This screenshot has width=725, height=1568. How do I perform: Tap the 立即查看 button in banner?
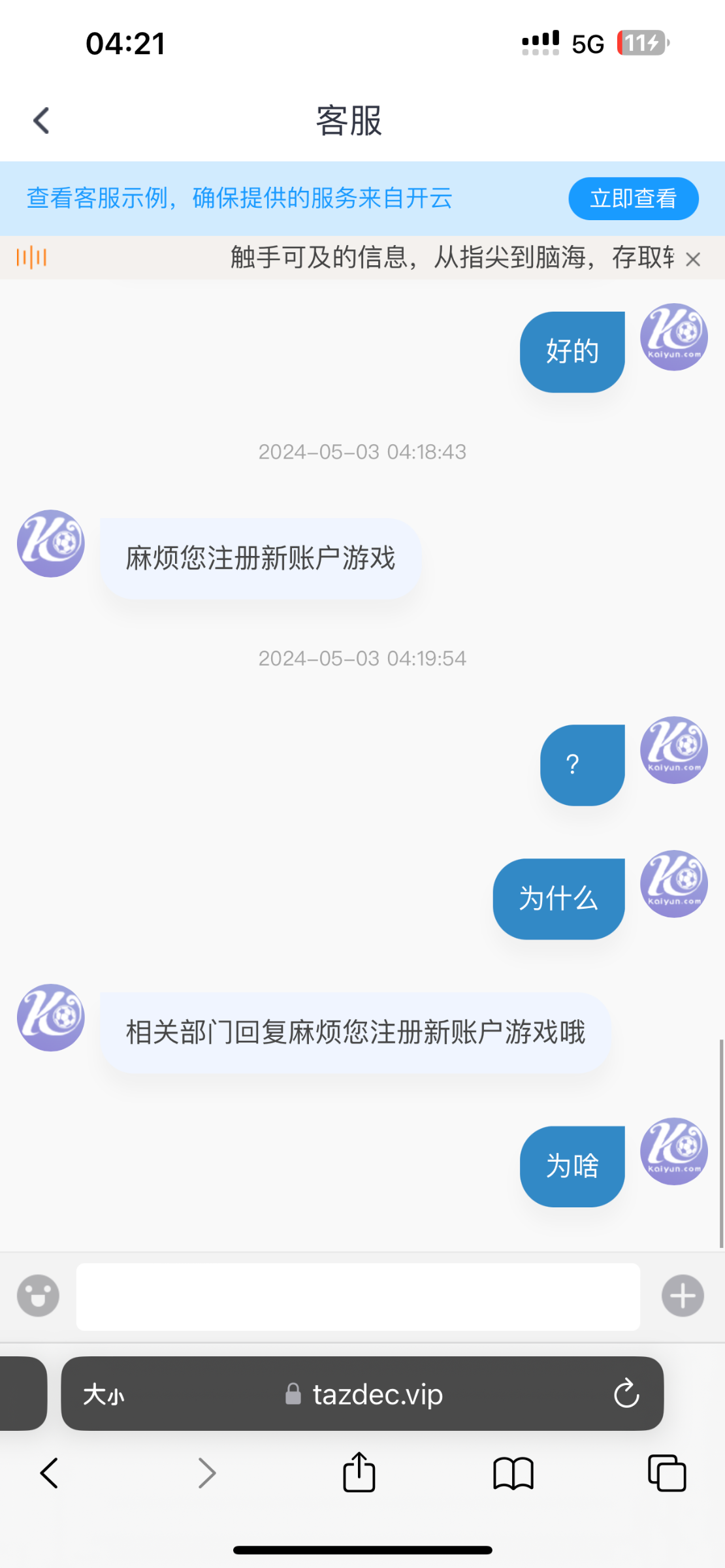pyautogui.click(x=633, y=199)
